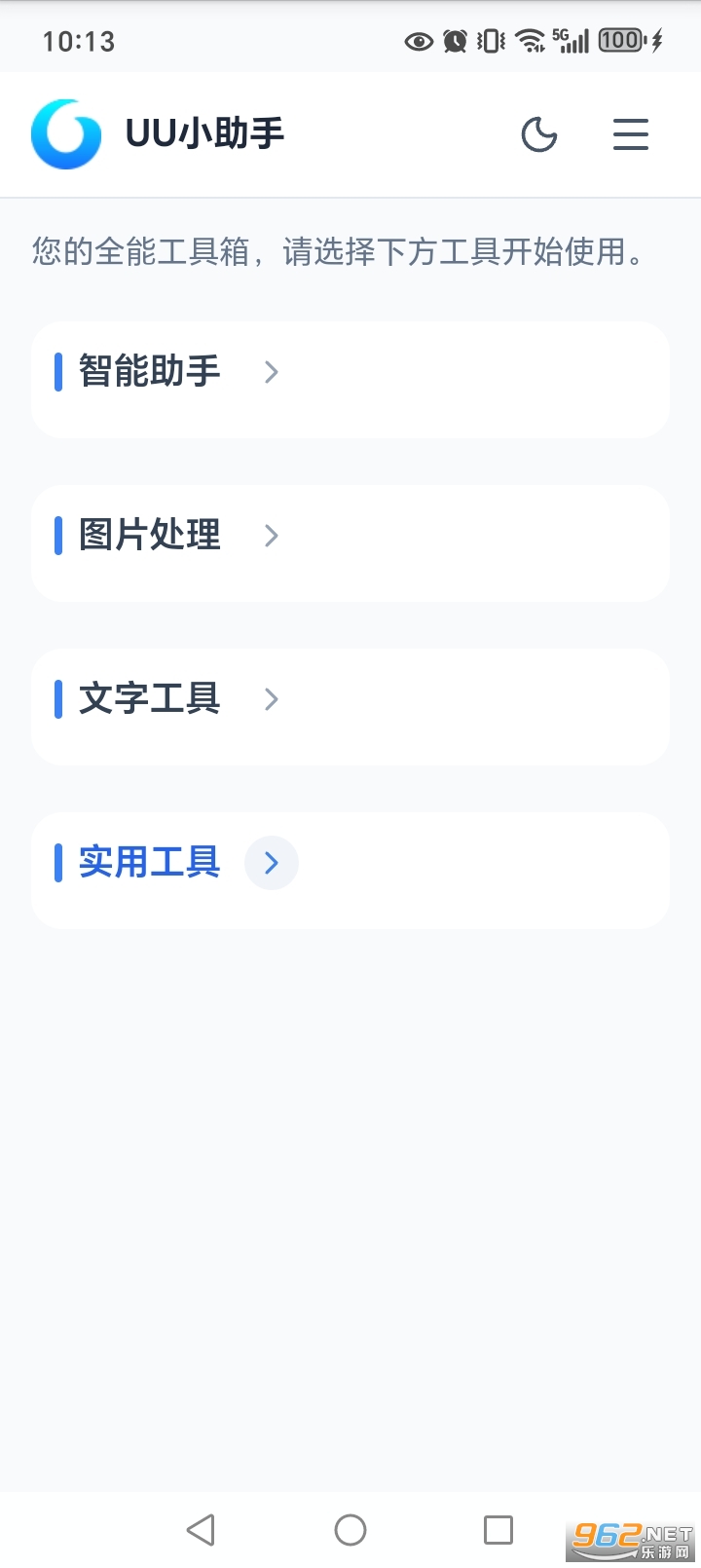This screenshot has width=701, height=1568.
Task: Tap the eye protection mode status icon
Action: coord(418,40)
